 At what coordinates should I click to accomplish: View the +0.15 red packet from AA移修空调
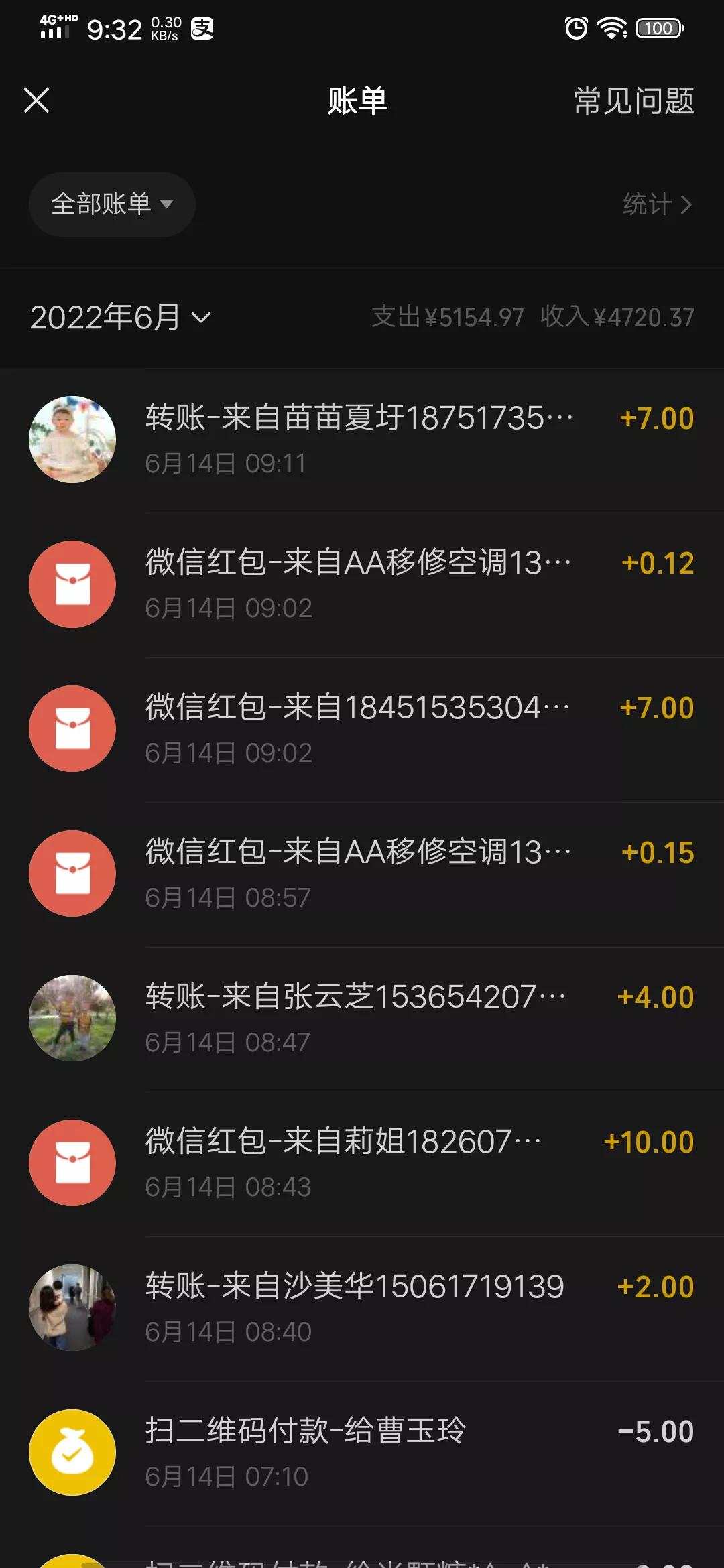(362, 874)
